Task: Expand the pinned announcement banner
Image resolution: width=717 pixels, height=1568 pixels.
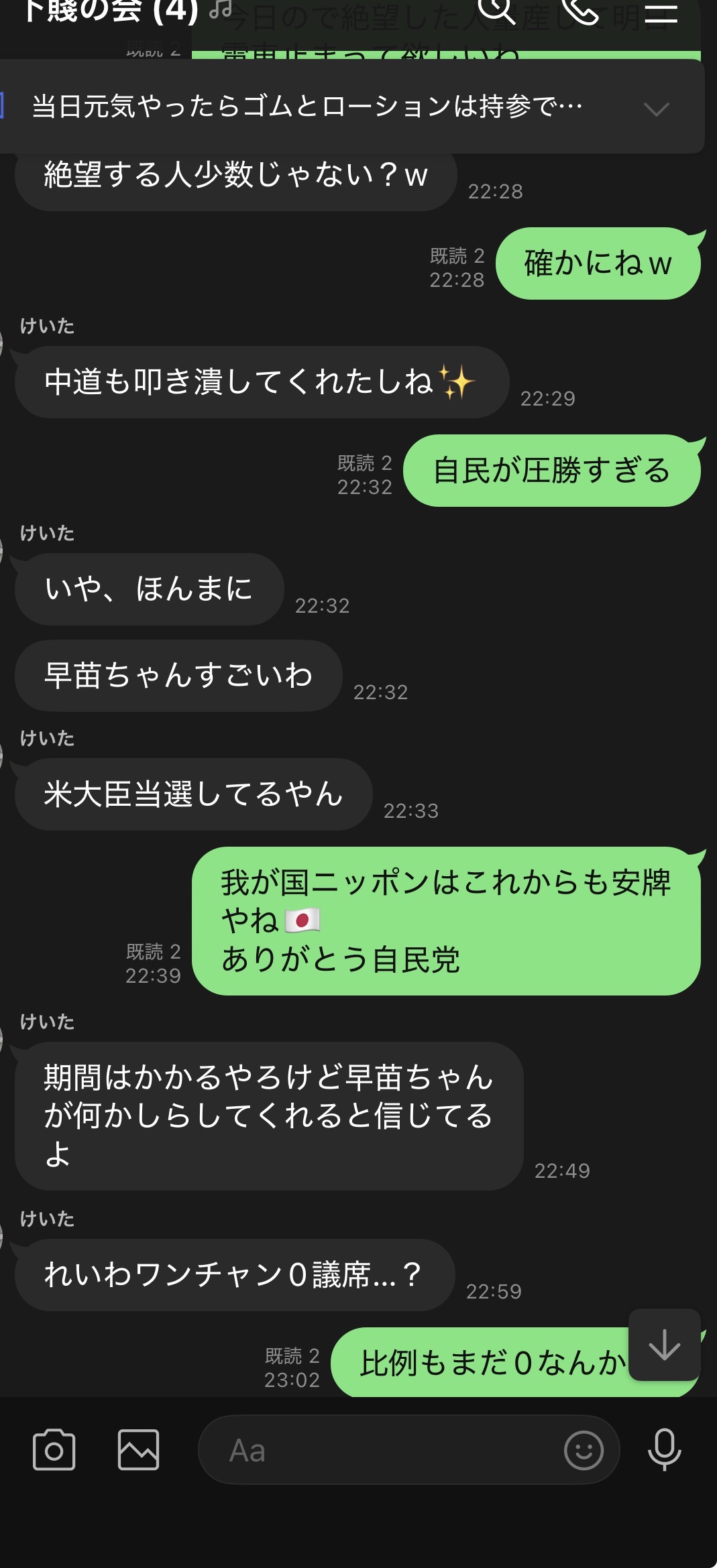Action: (656, 109)
